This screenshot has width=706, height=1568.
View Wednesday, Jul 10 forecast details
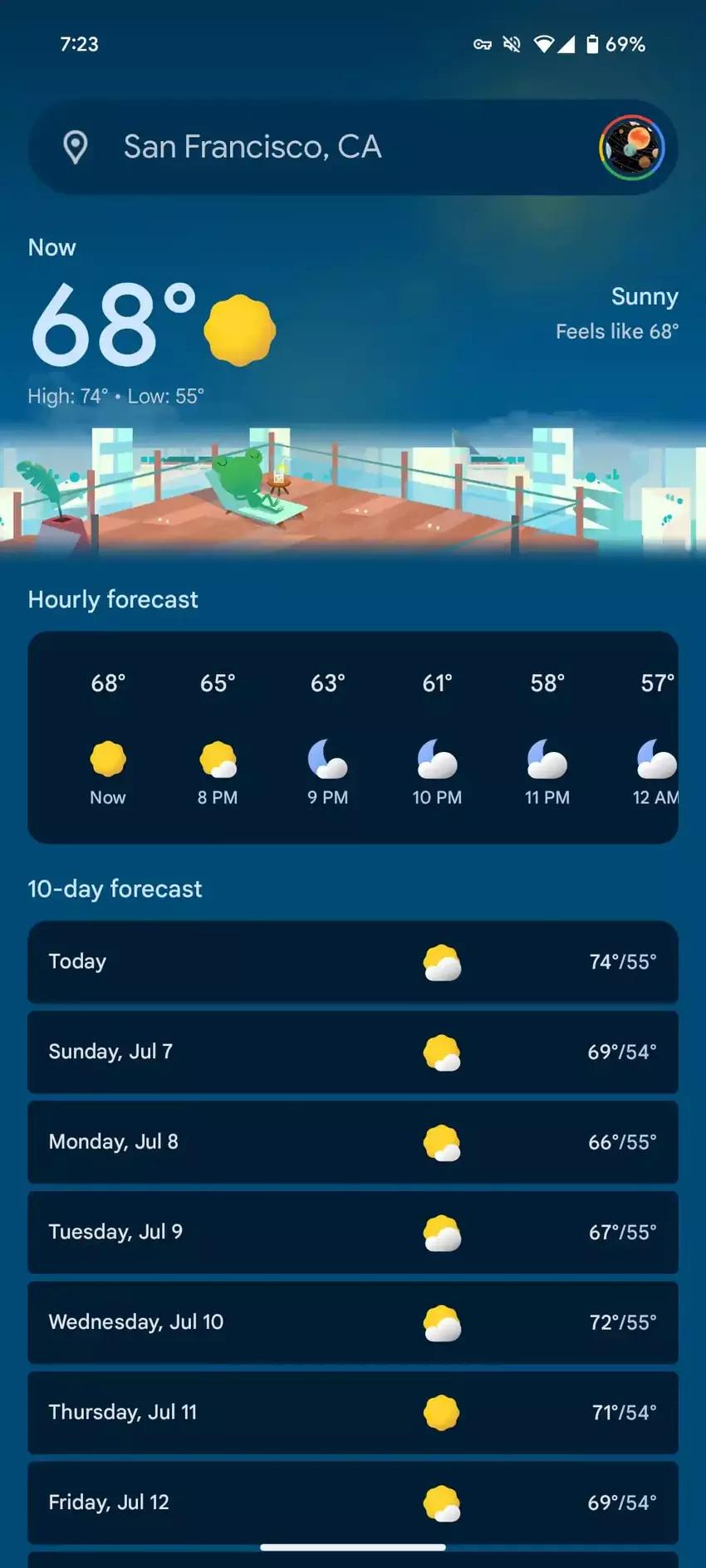click(352, 1322)
